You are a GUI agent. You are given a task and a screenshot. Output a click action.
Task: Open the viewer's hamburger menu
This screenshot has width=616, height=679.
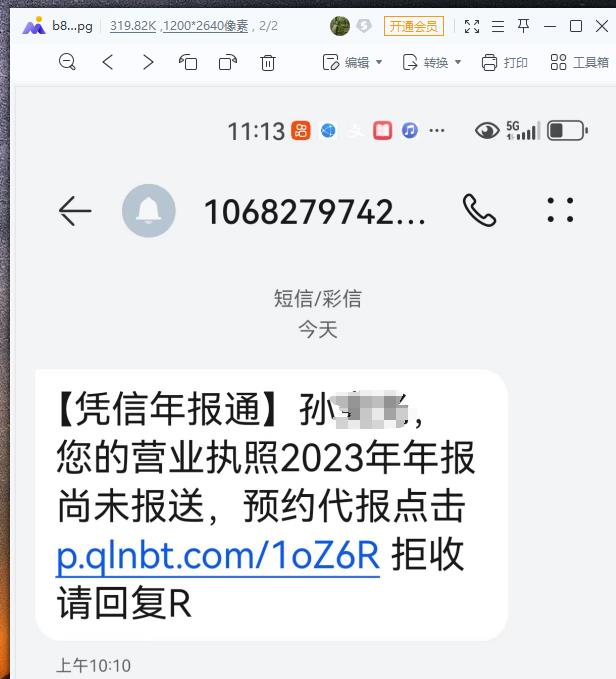point(498,26)
